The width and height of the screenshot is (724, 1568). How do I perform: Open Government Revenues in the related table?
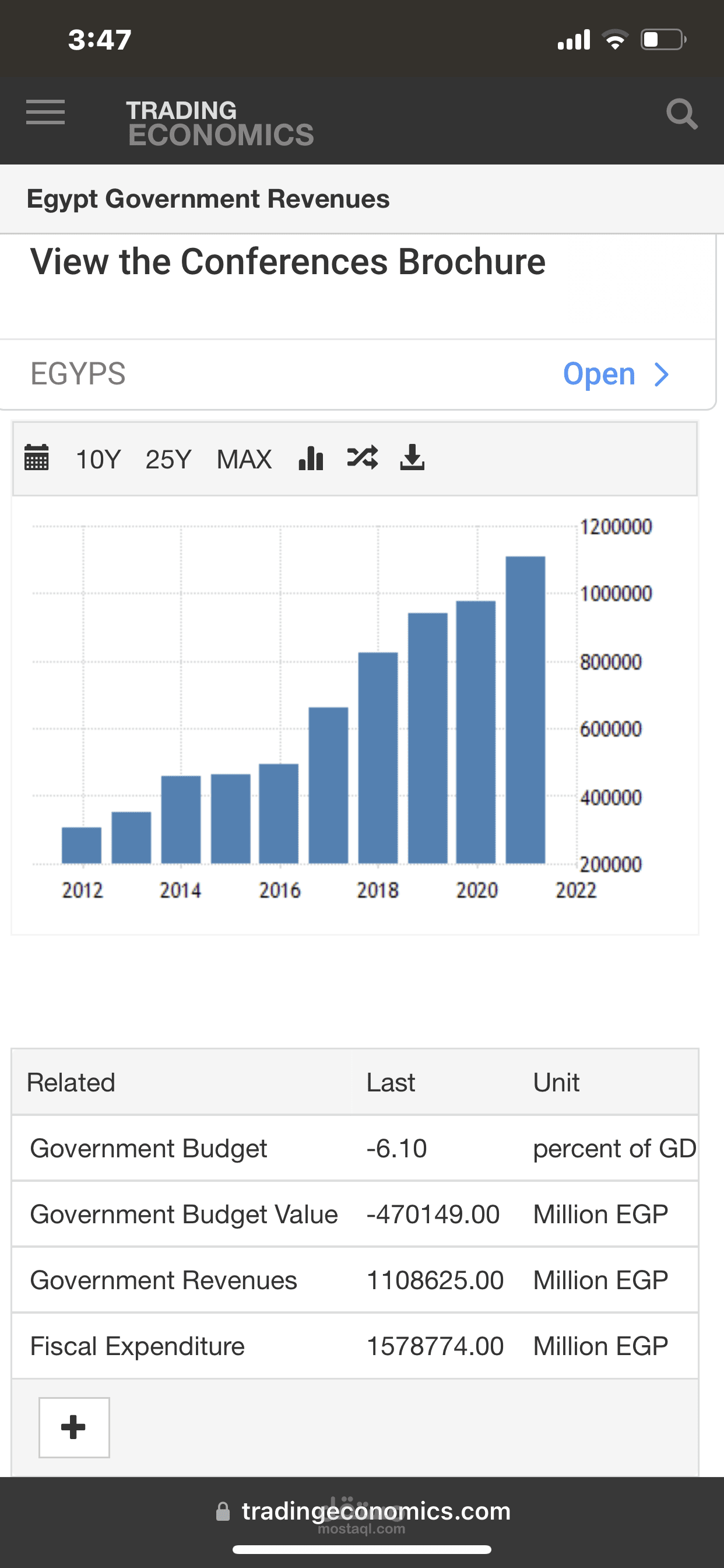point(354,1280)
